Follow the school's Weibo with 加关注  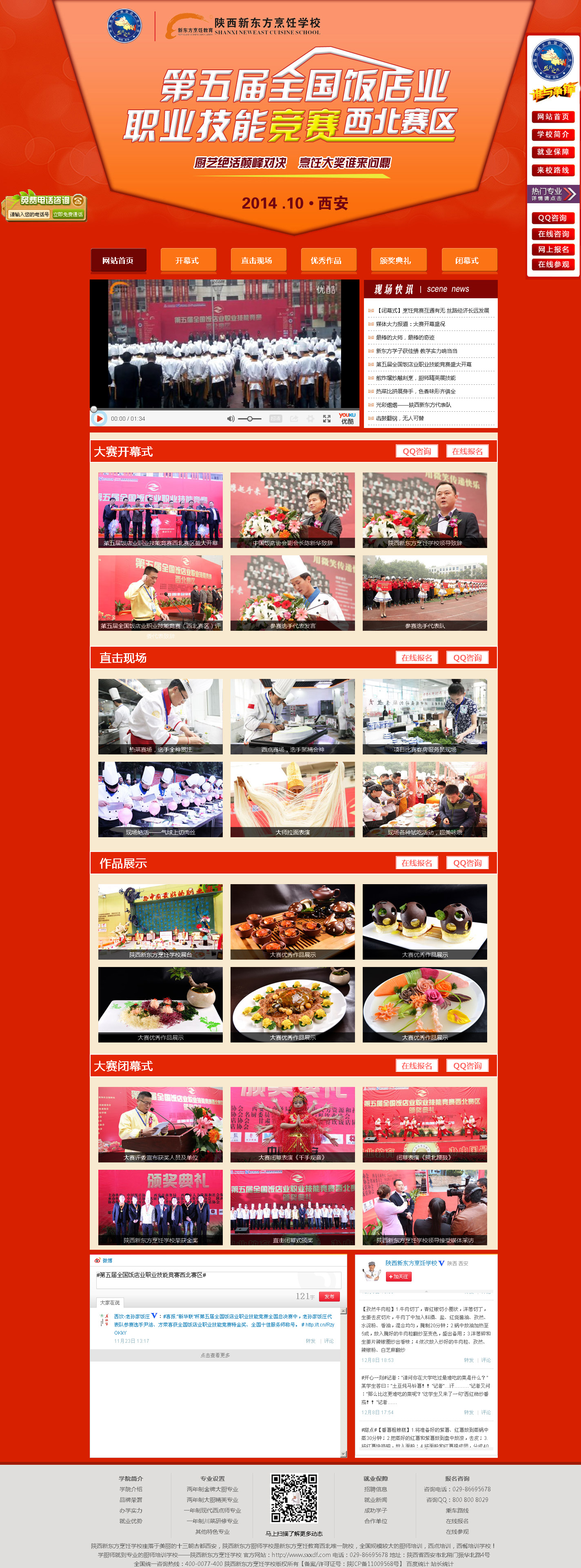pyautogui.click(x=399, y=1276)
